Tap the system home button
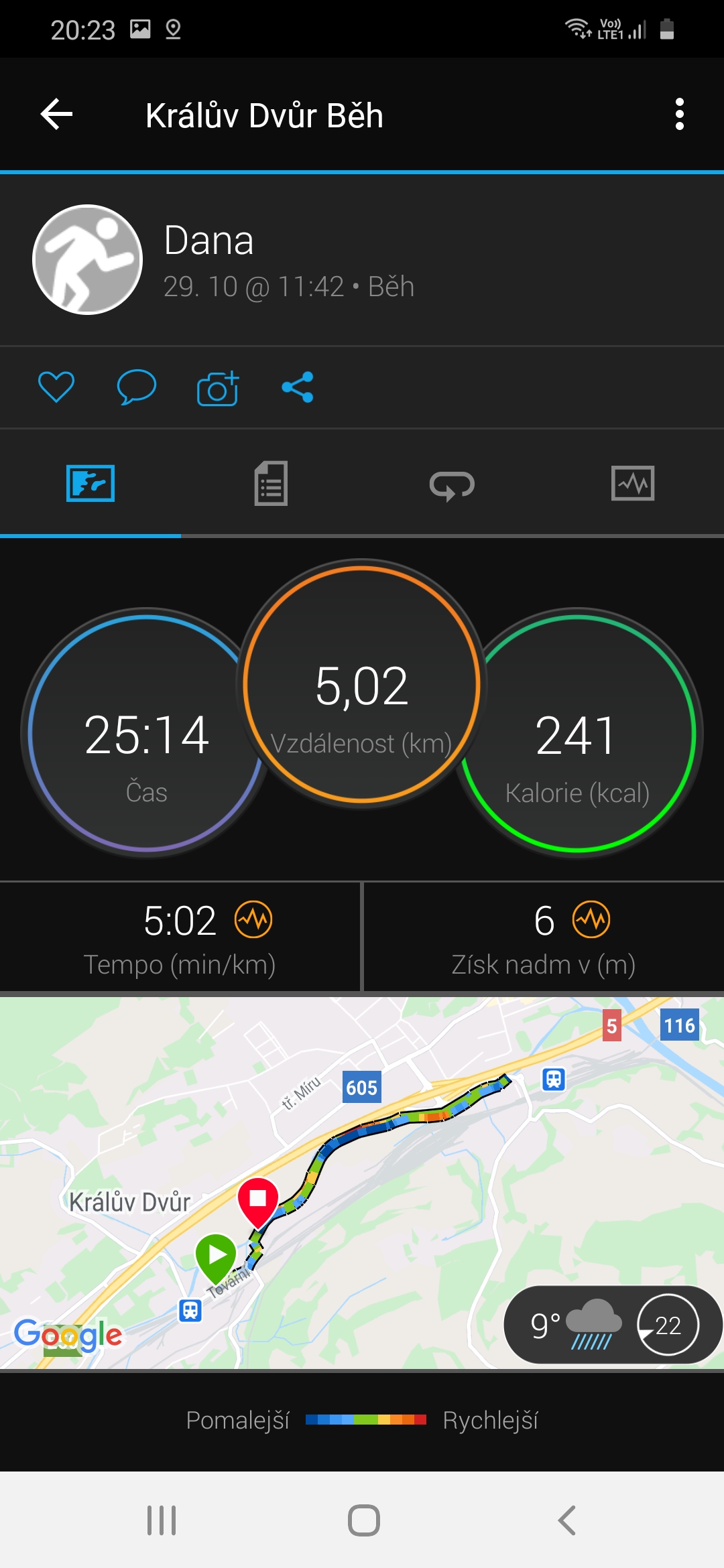Screen dimensions: 724x1568 pos(364,1520)
